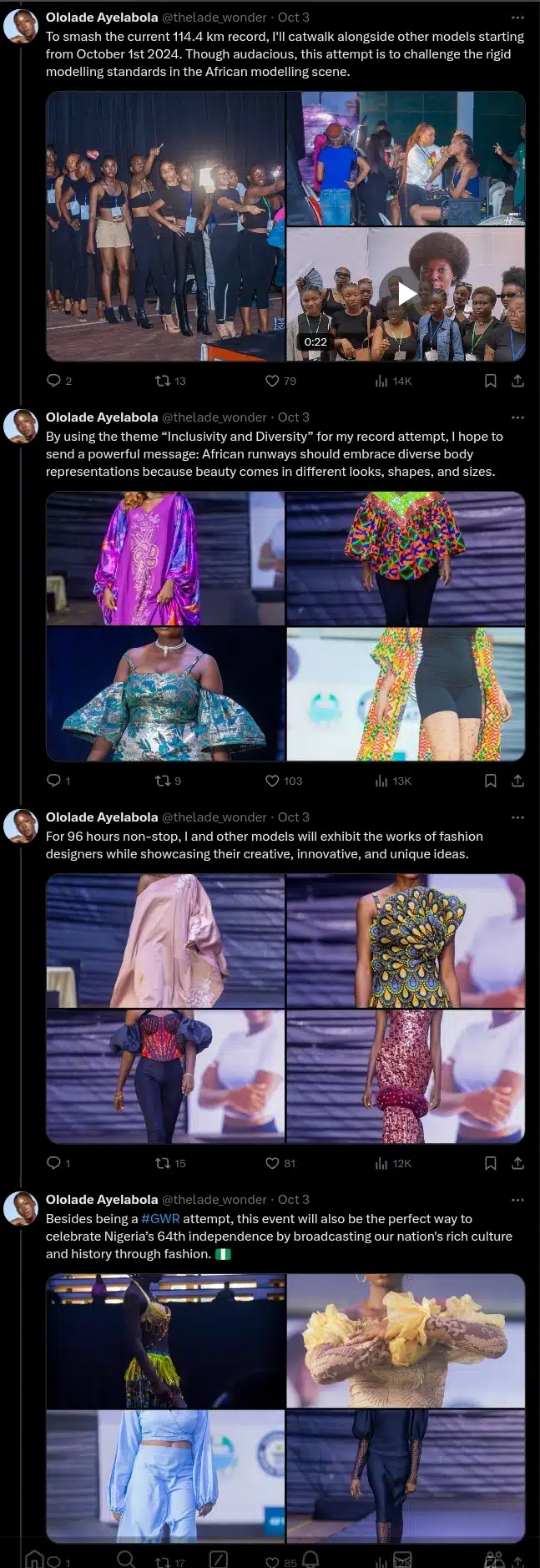Like the "96 hours non-stop" post
Image resolution: width=540 pixels, height=1568 pixels.
[x=272, y=1163]
